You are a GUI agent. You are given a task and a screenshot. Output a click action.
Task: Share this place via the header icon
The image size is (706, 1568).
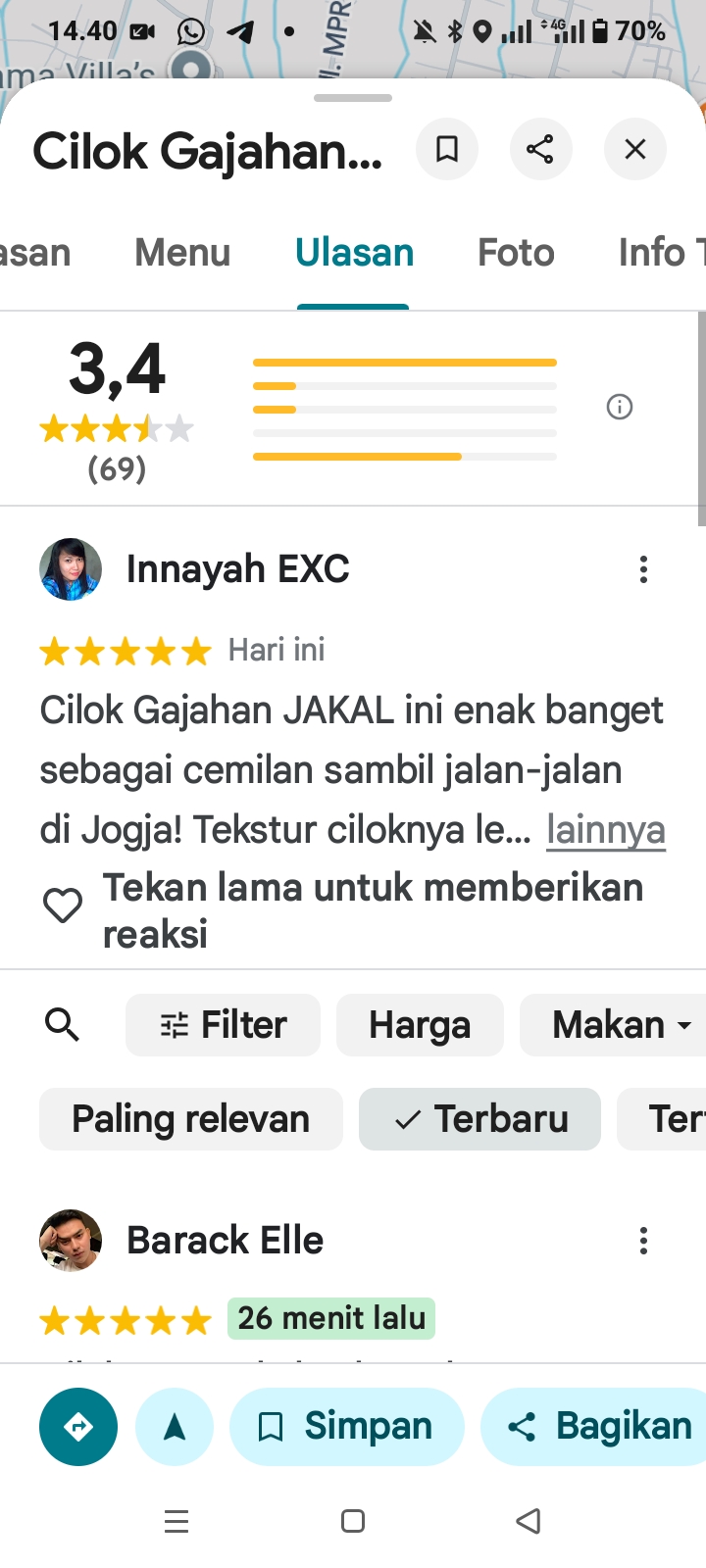point(540,149)
